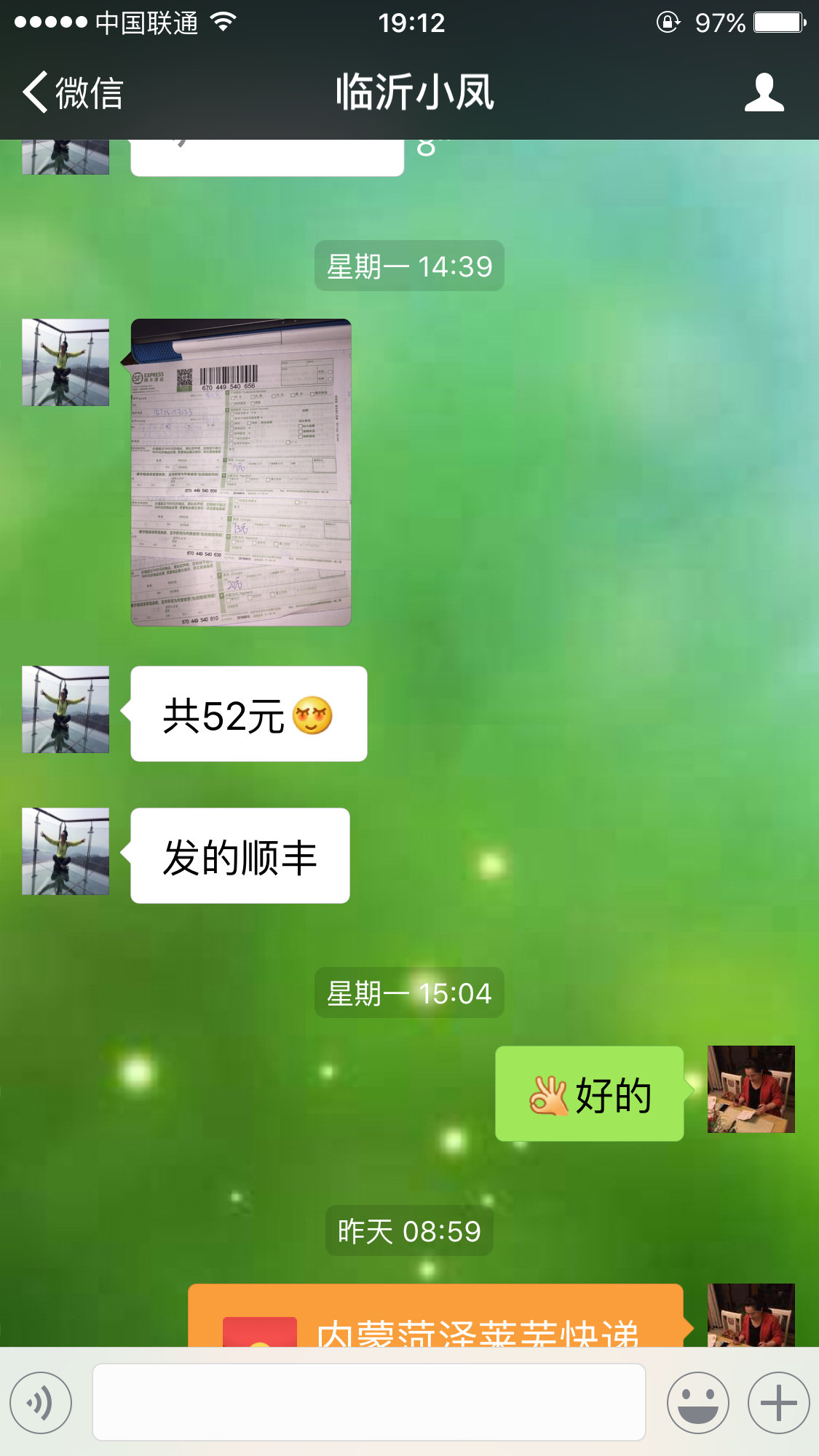Focus the message text field

(x=368, y=1402)
